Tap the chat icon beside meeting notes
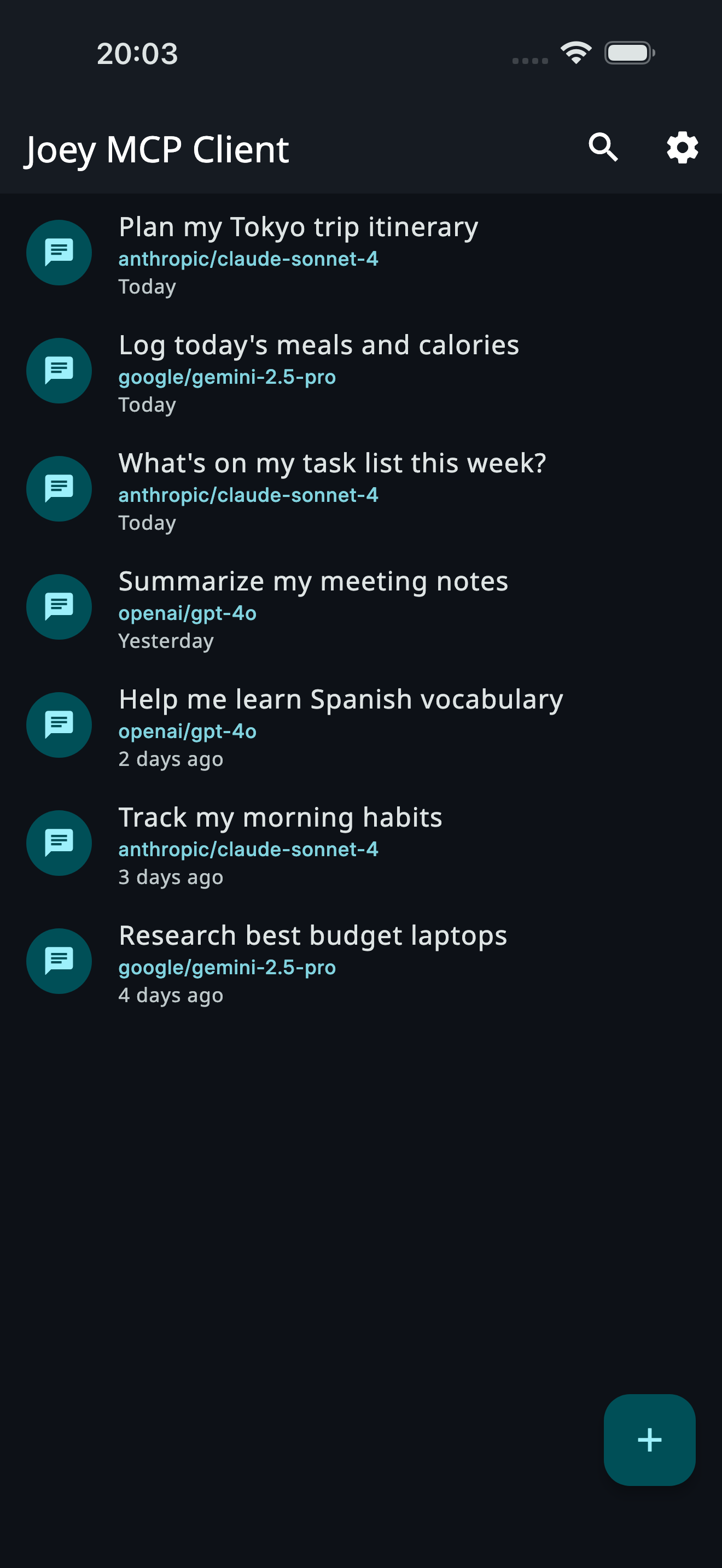Screen dimensions: 722x1568 pos(59,606)
